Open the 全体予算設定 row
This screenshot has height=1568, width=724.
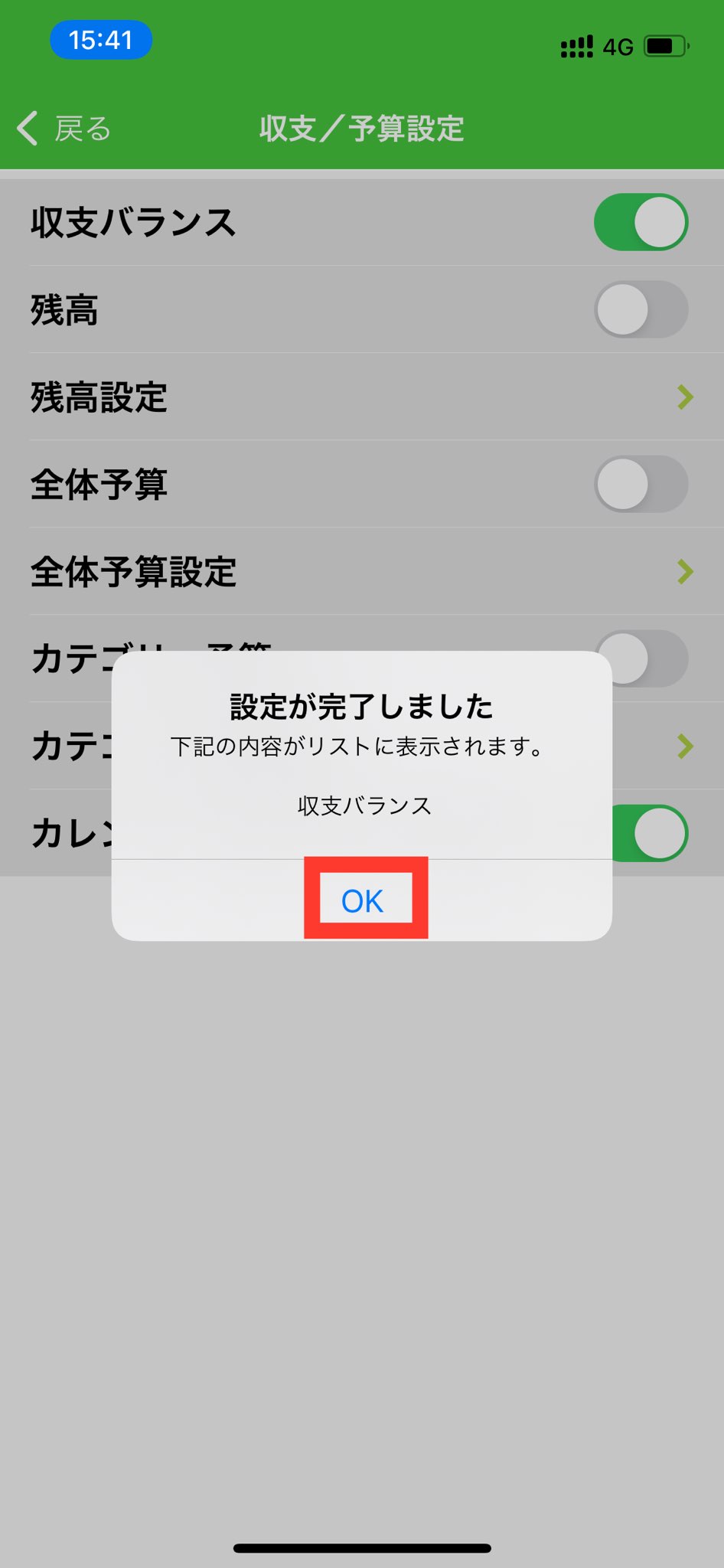361,572
